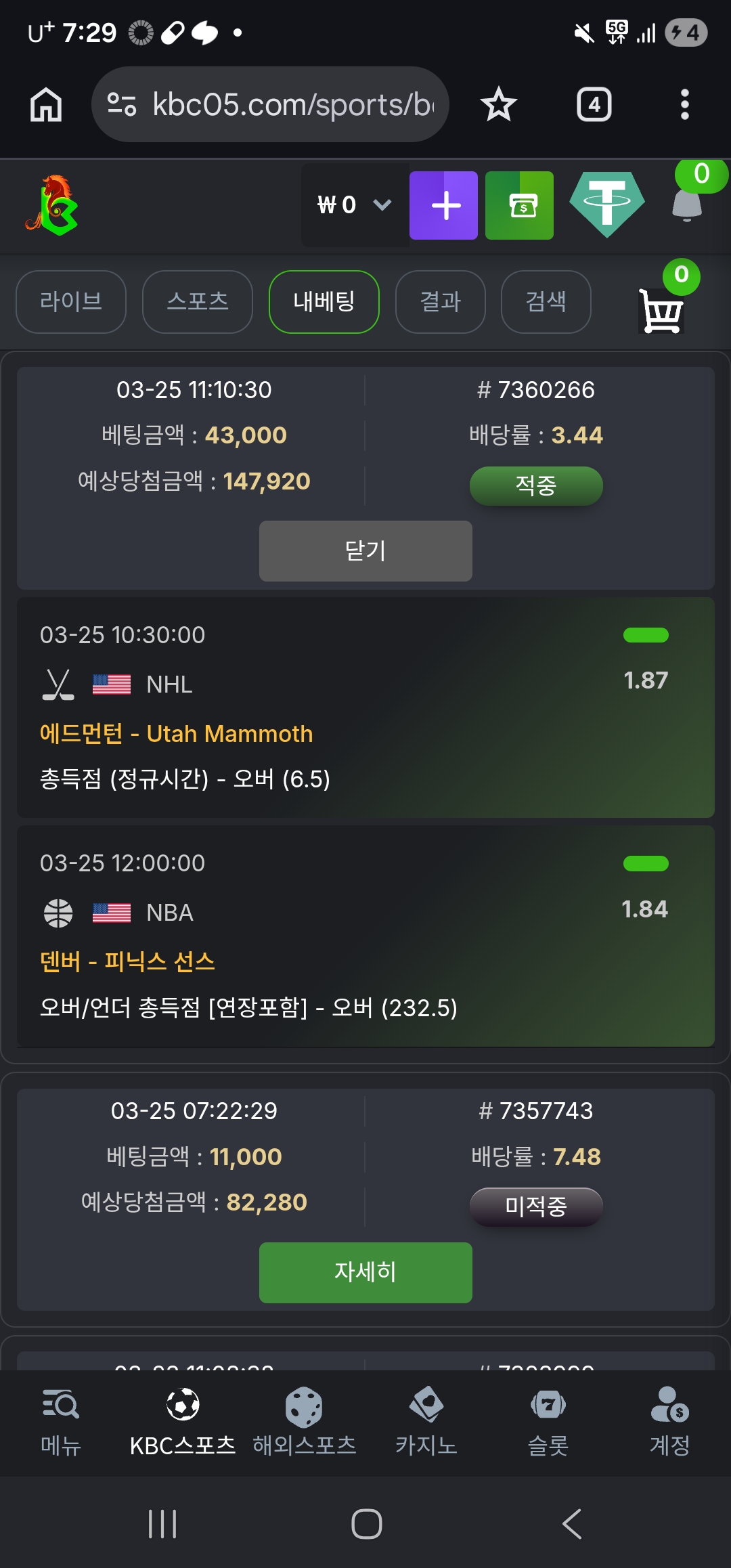Tap the purple plus deposit button

(x=443, y=205)
